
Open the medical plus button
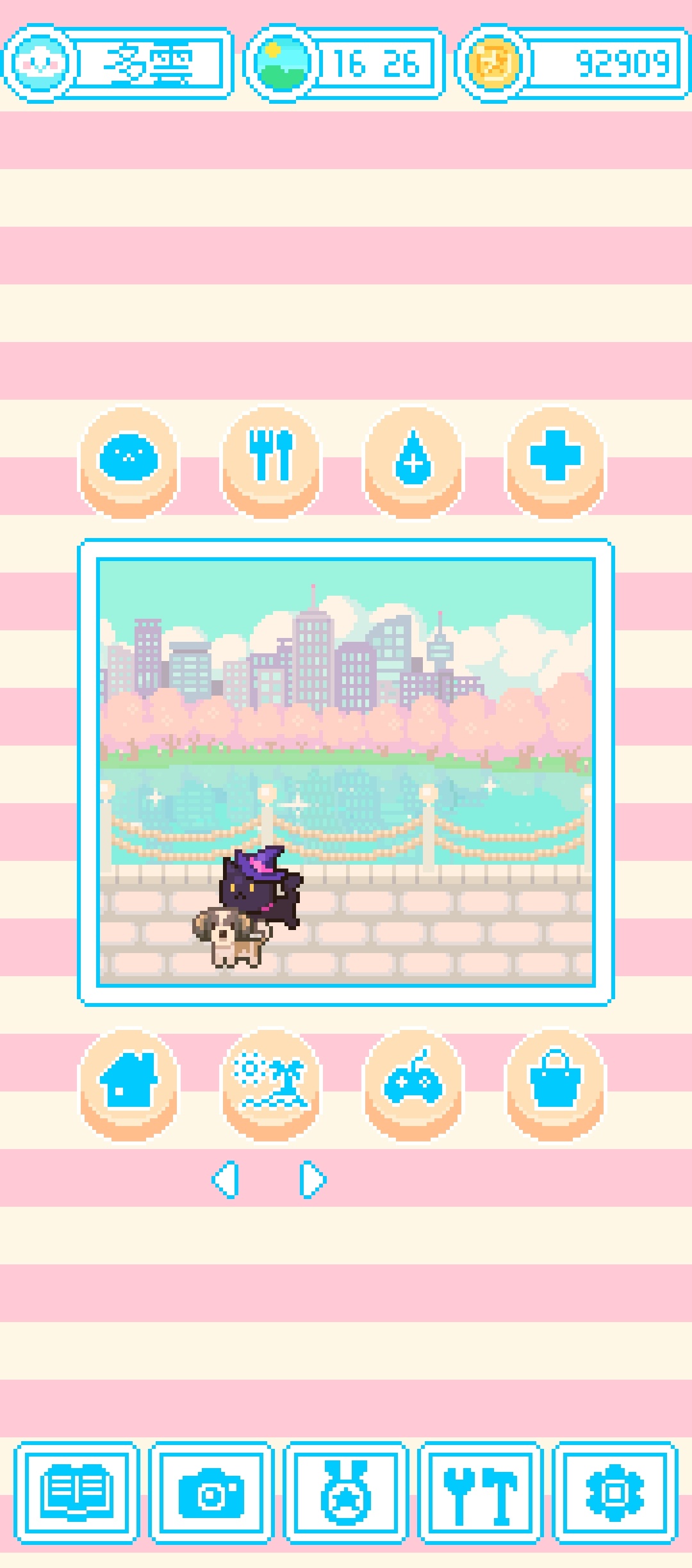pyautogui.click(x=556, y=461)
